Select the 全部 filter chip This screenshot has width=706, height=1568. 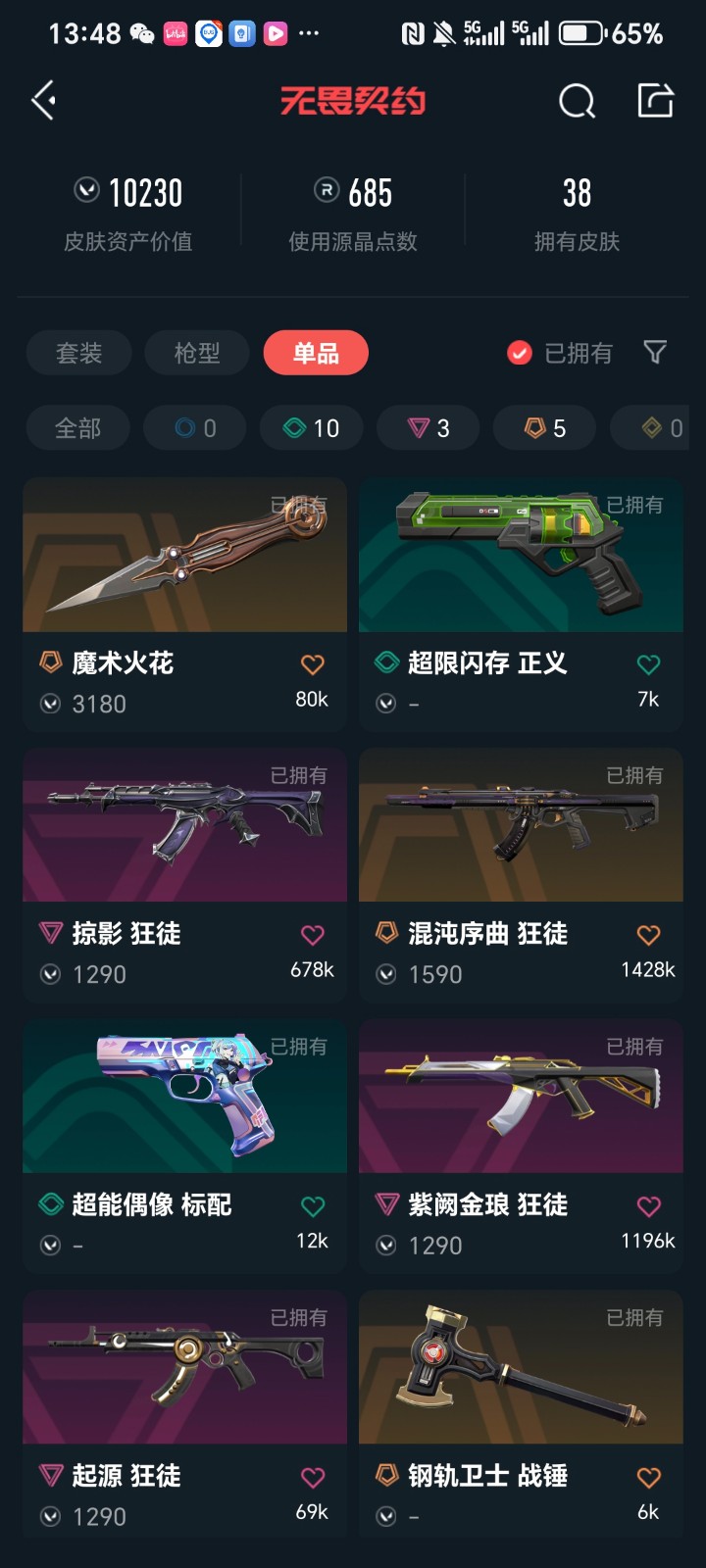pos(78,428)
